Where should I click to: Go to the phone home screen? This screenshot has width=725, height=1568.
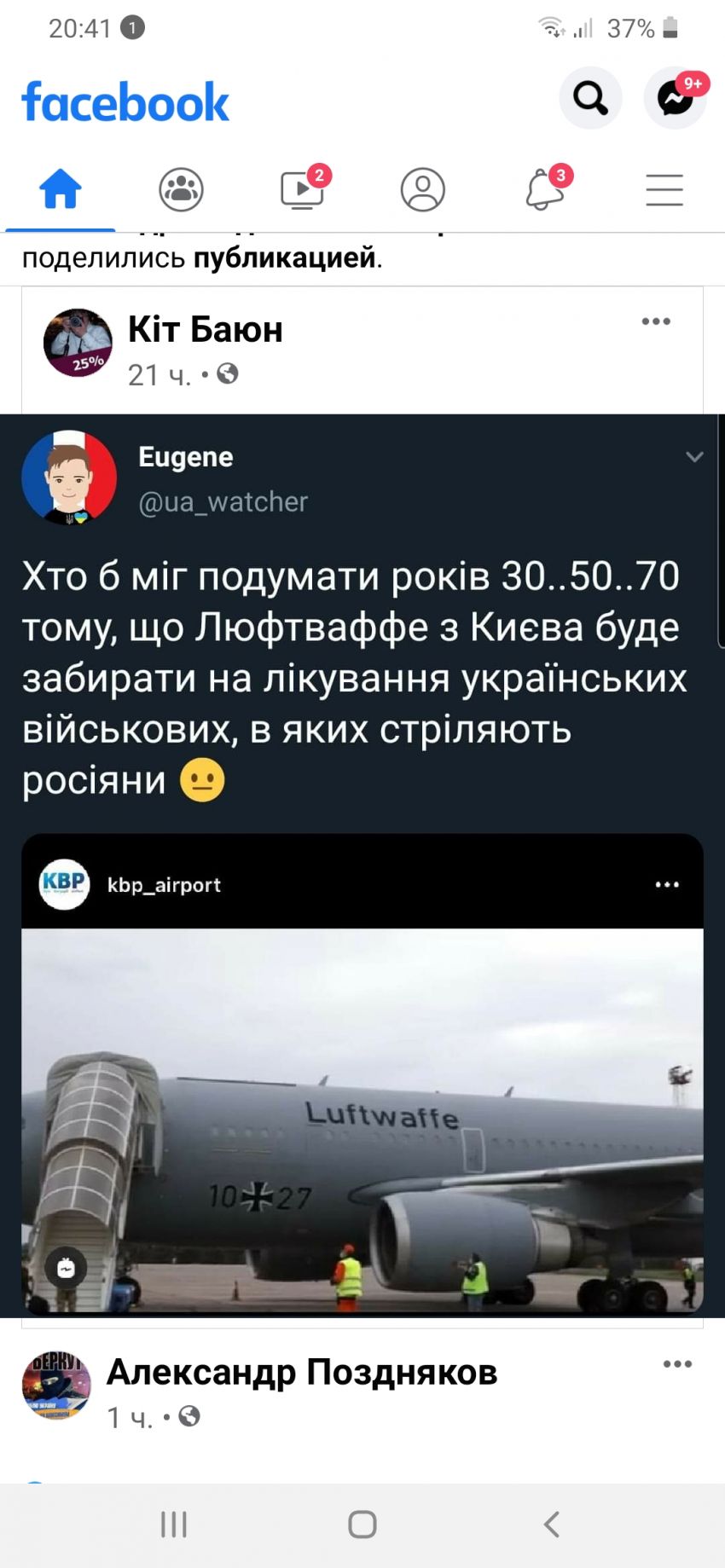tap(362, 1524)
